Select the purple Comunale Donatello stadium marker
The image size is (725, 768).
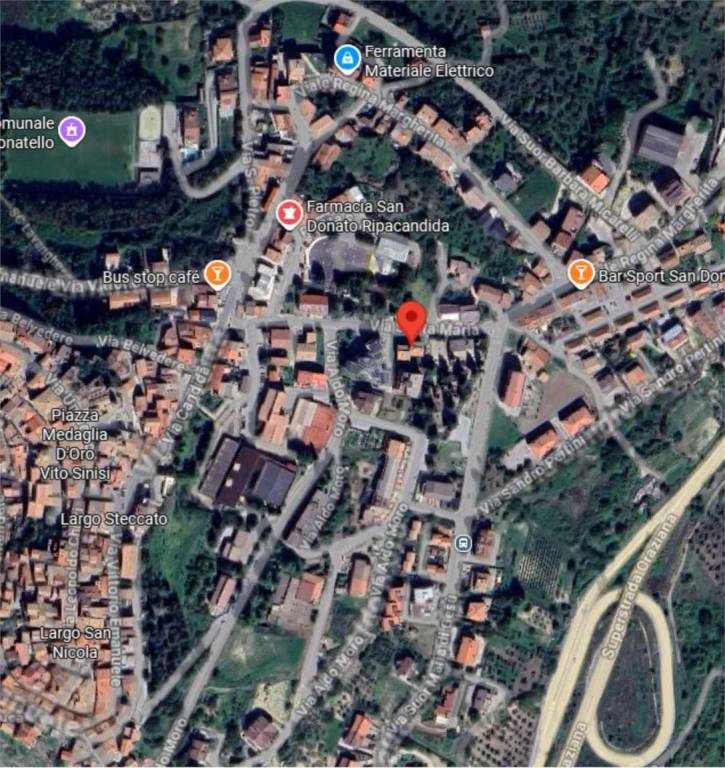(70, 130)
